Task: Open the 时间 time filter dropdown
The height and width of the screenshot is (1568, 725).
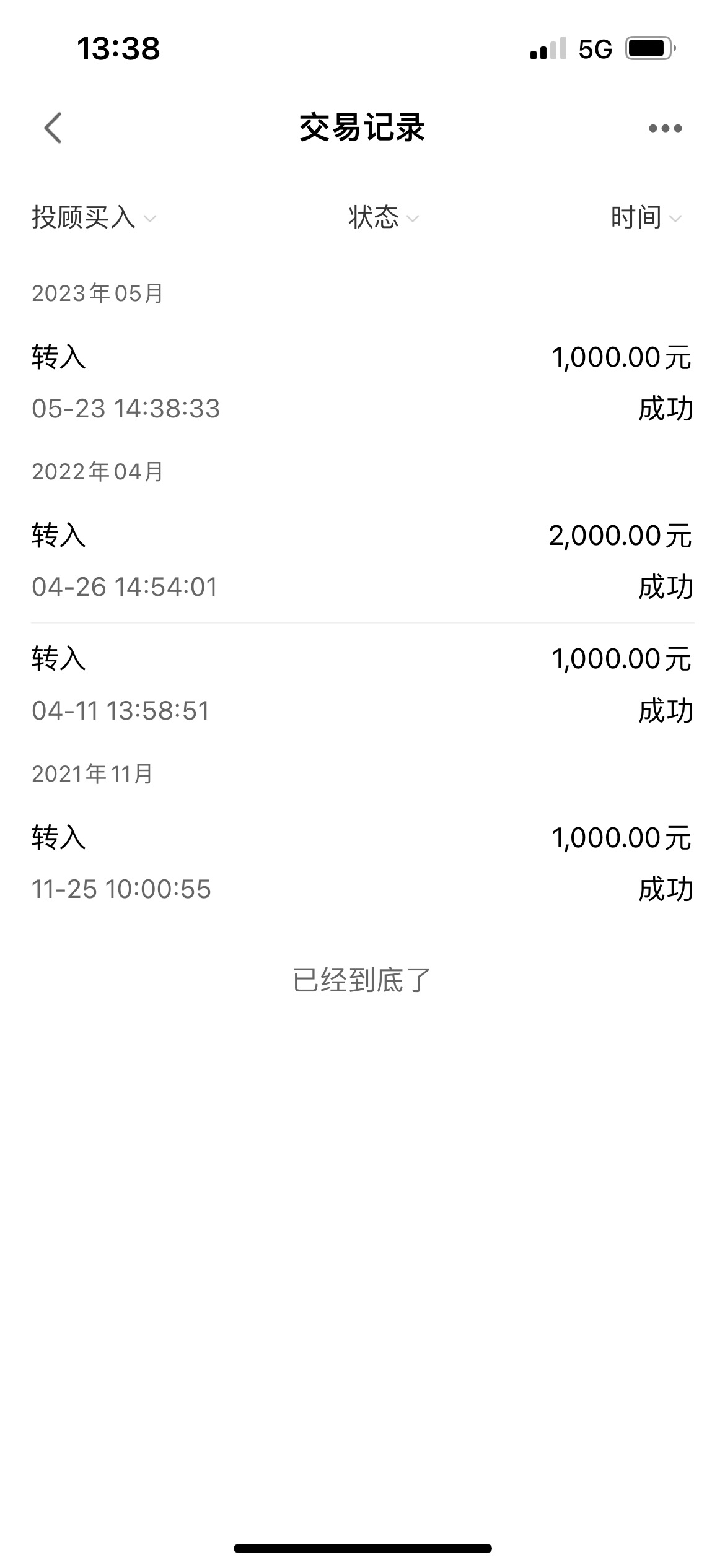Action: 646,218
